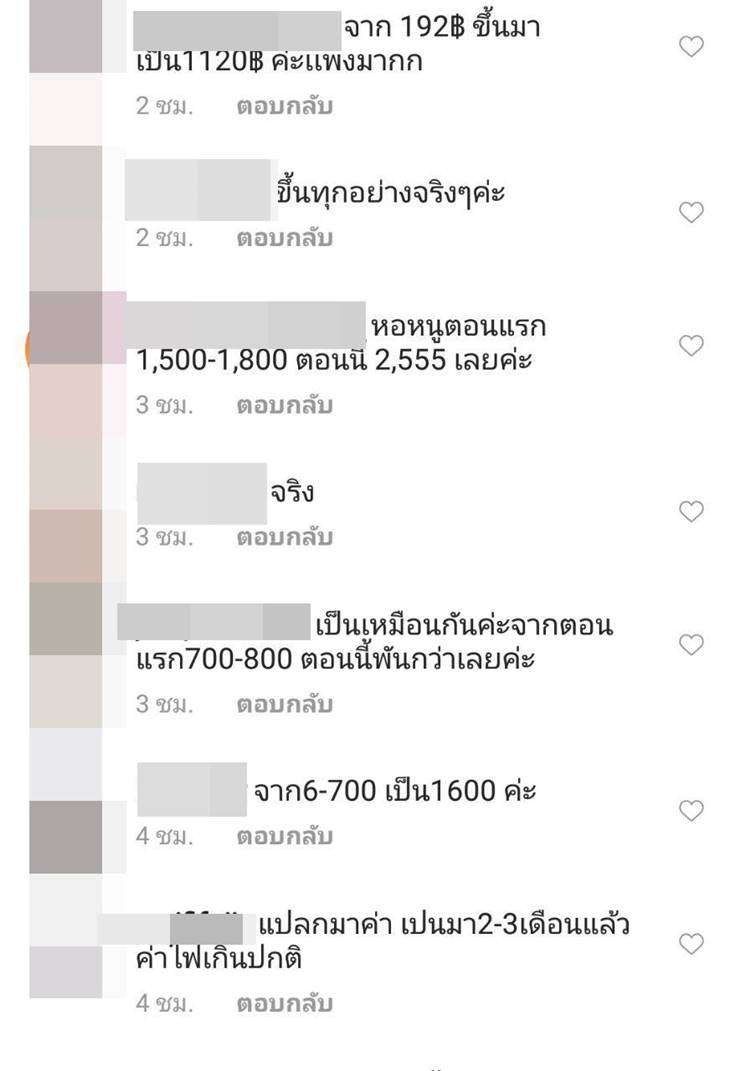Like the short comment "จริง"
750x1071 pixels.
(x=691, y=511)
